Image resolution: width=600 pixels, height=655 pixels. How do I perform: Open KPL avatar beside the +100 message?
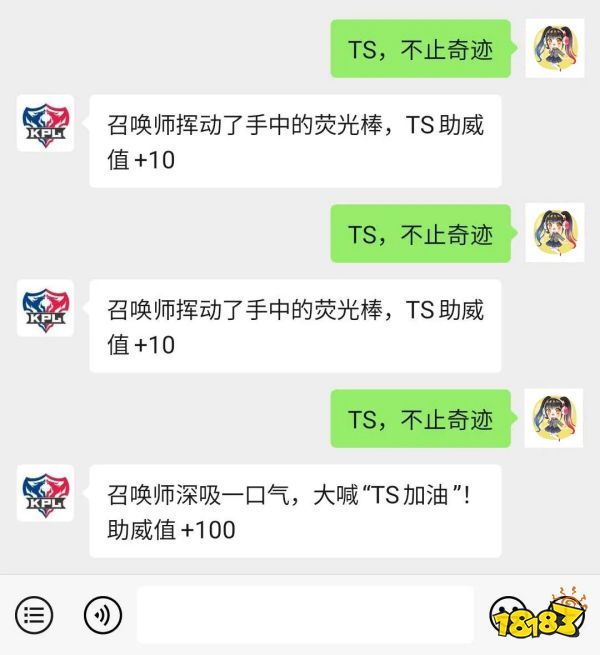[x=45, y=493]
